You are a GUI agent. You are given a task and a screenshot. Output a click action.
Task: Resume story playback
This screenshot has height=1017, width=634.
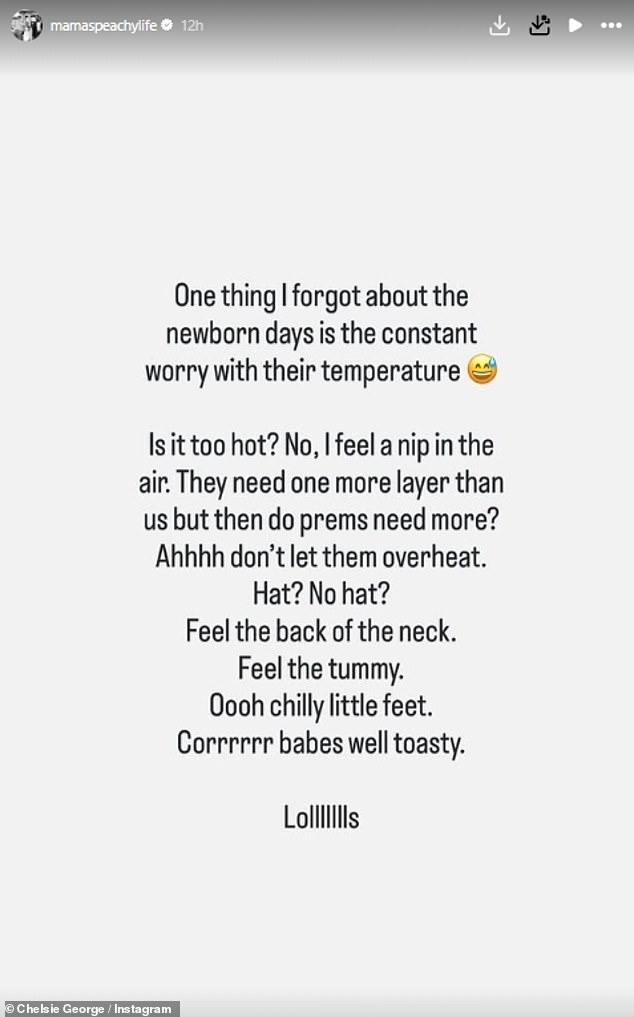point(575,26)
